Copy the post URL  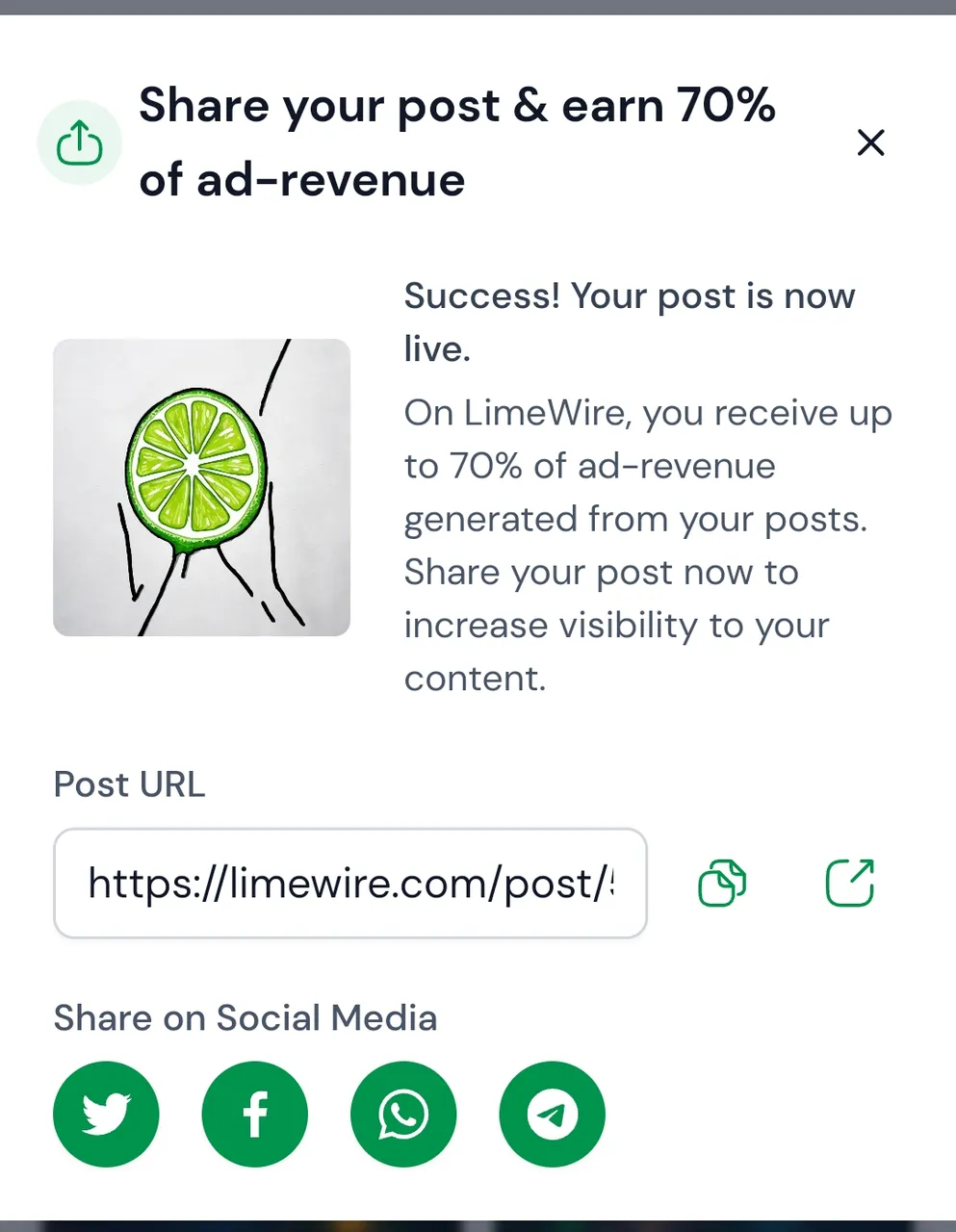(x=722, y=883)
